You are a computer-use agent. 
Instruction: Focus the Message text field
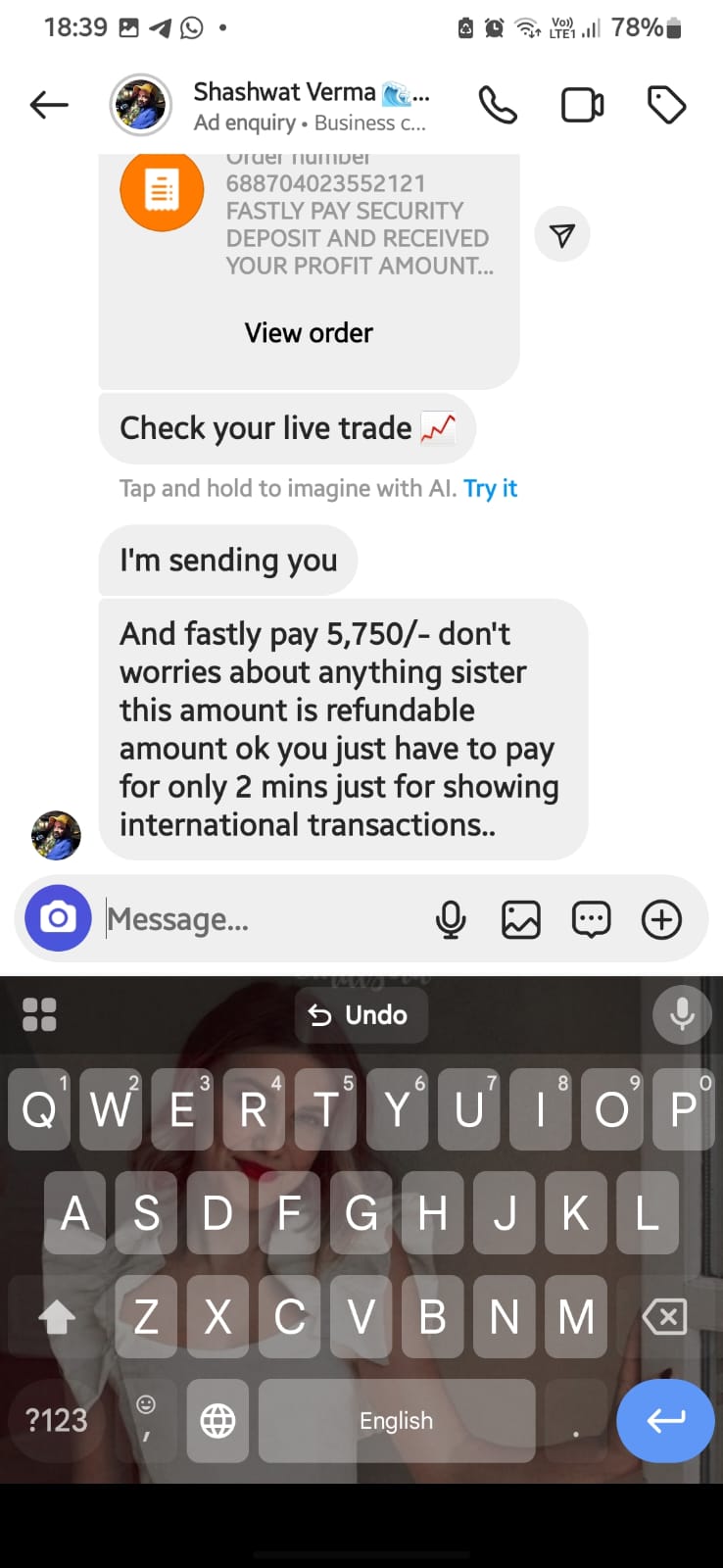pos(265,919)
